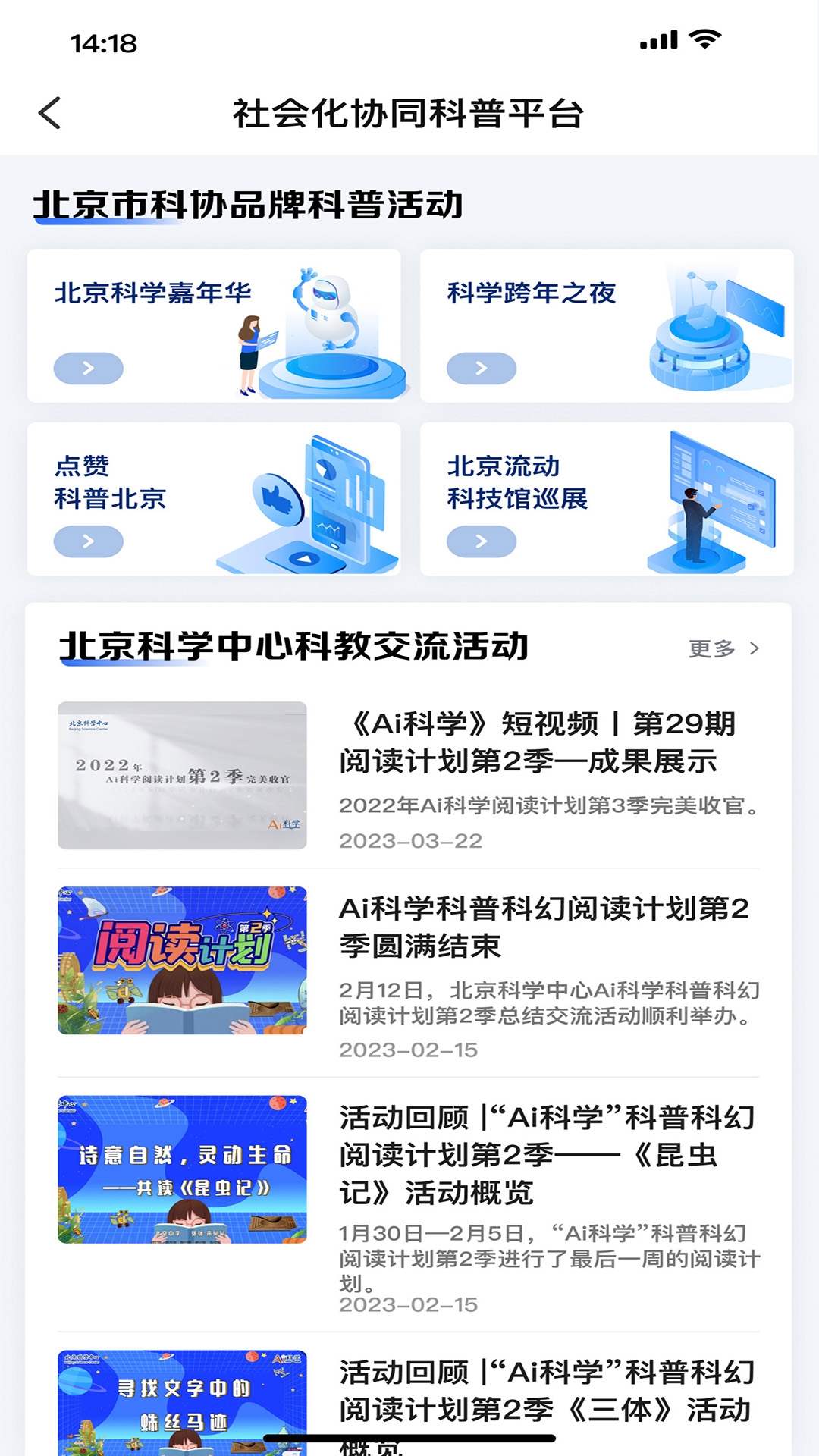Go back using the top-left arrow

(50, 114)
